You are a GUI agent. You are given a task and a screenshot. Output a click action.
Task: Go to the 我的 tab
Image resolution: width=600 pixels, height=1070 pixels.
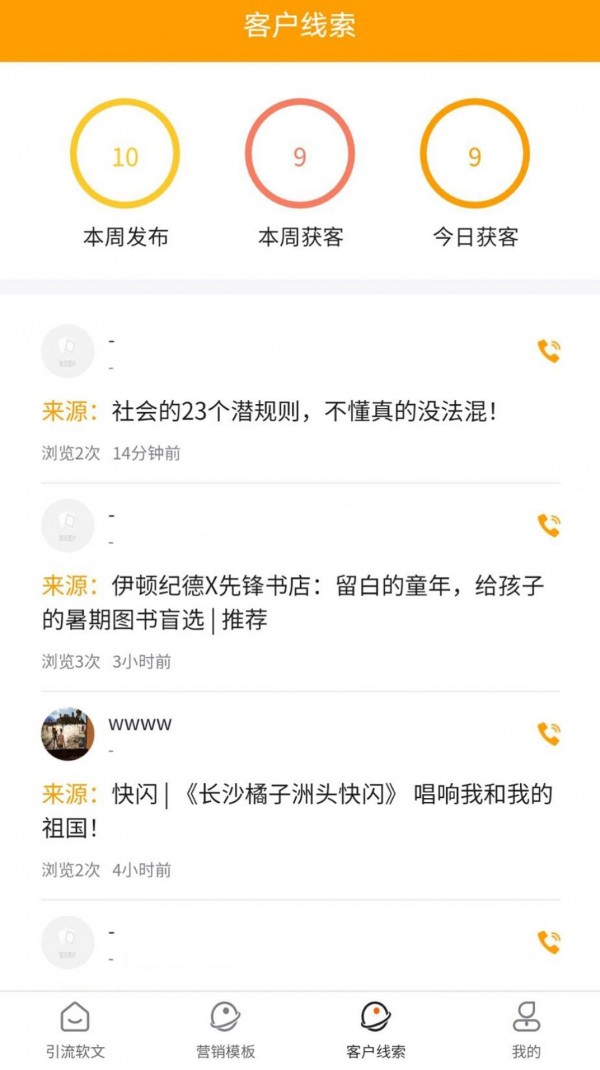[526, 1030]
